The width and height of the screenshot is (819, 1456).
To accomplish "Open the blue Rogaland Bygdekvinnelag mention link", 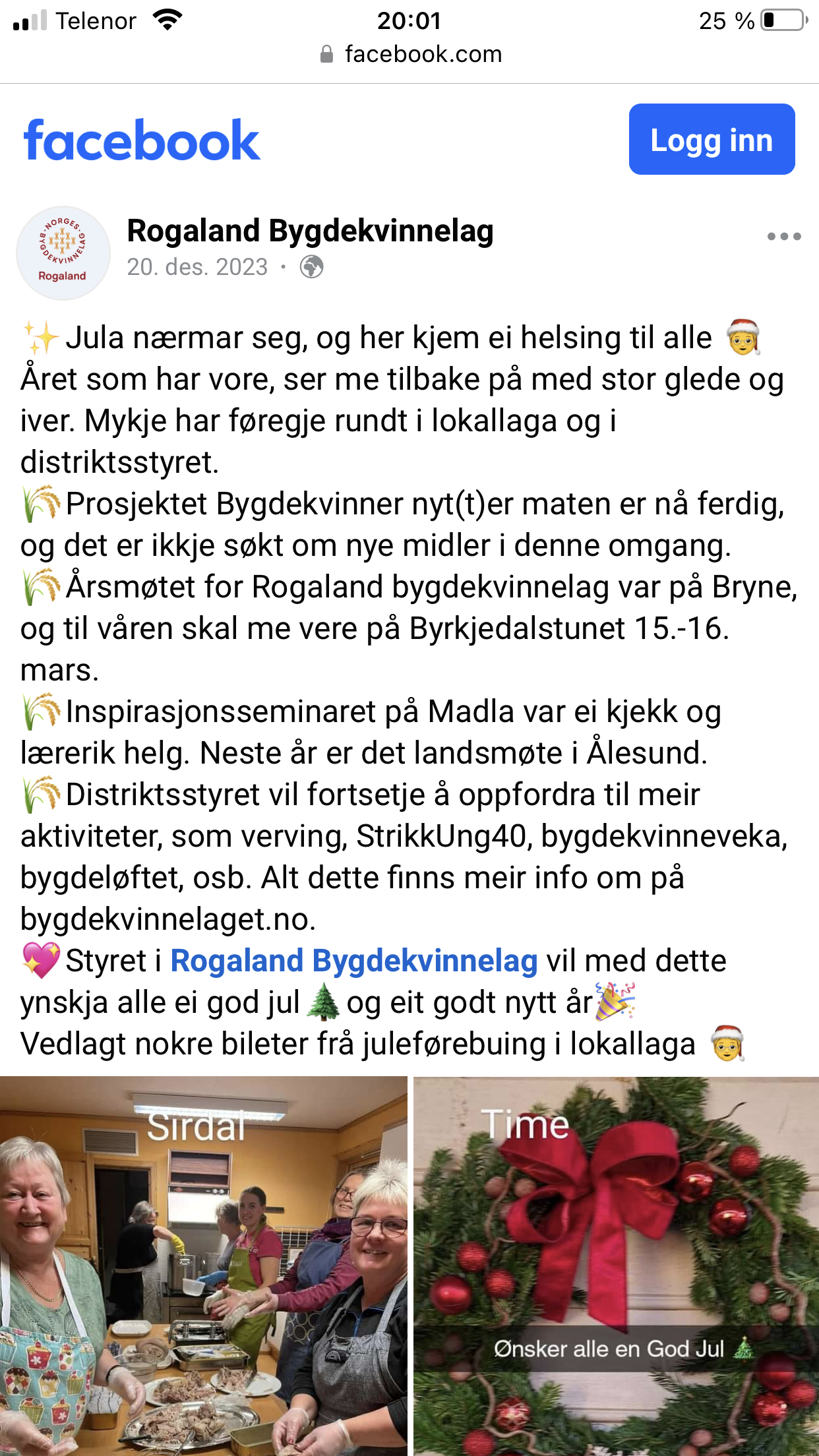I will pyautogui.click(x=354, y=961).
